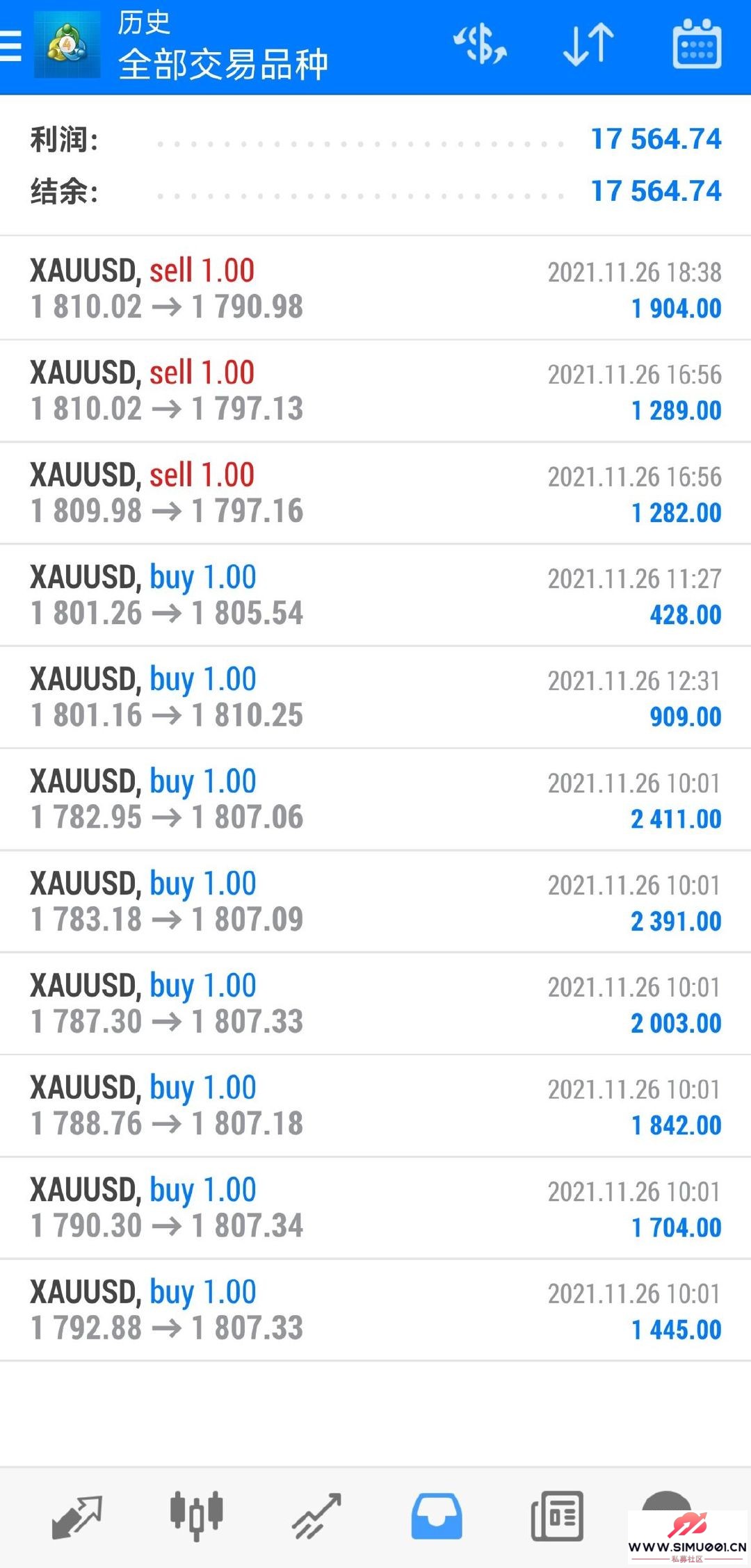
Task: Open the News tab
Action: [556, 1515]
